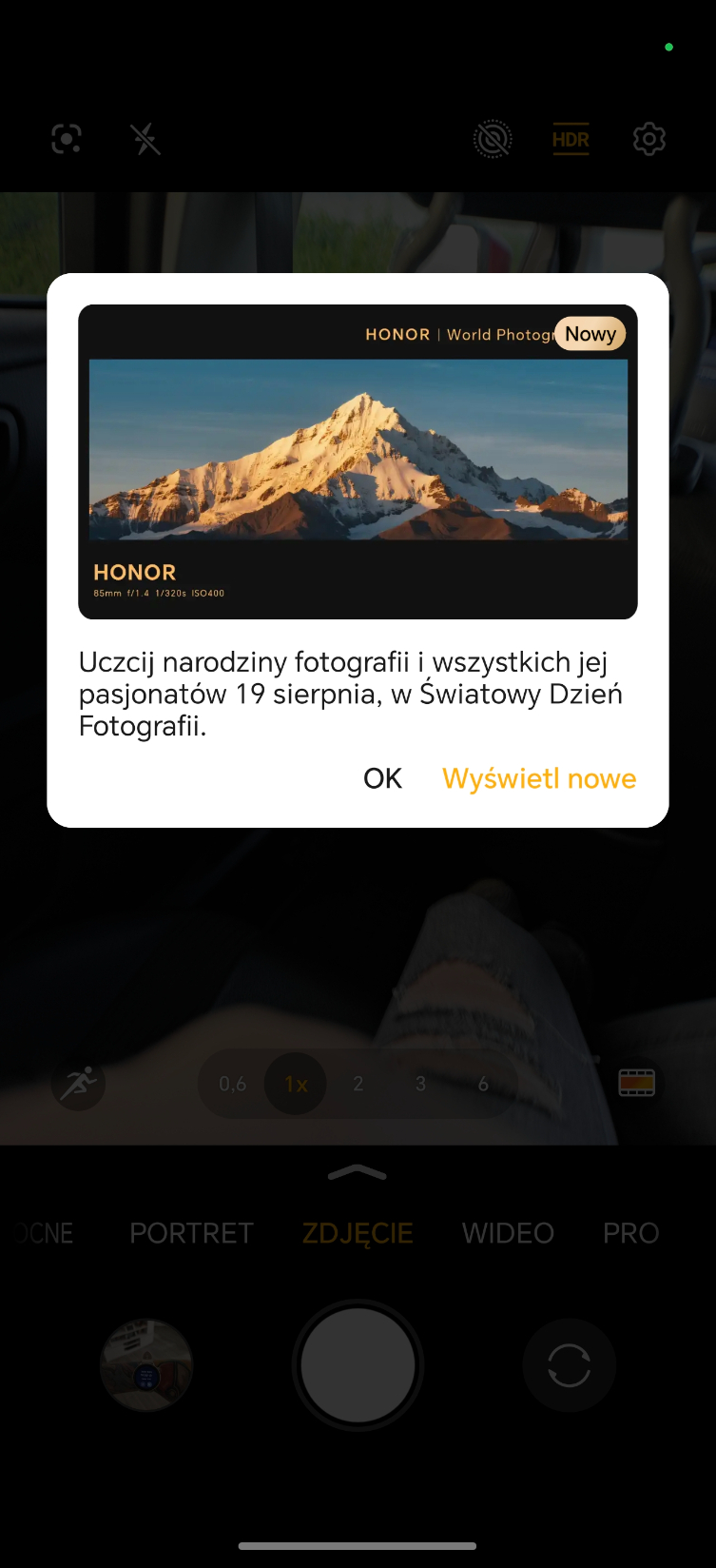
Task: Take a photo with the shutter button
Action: click(358, 1365)
